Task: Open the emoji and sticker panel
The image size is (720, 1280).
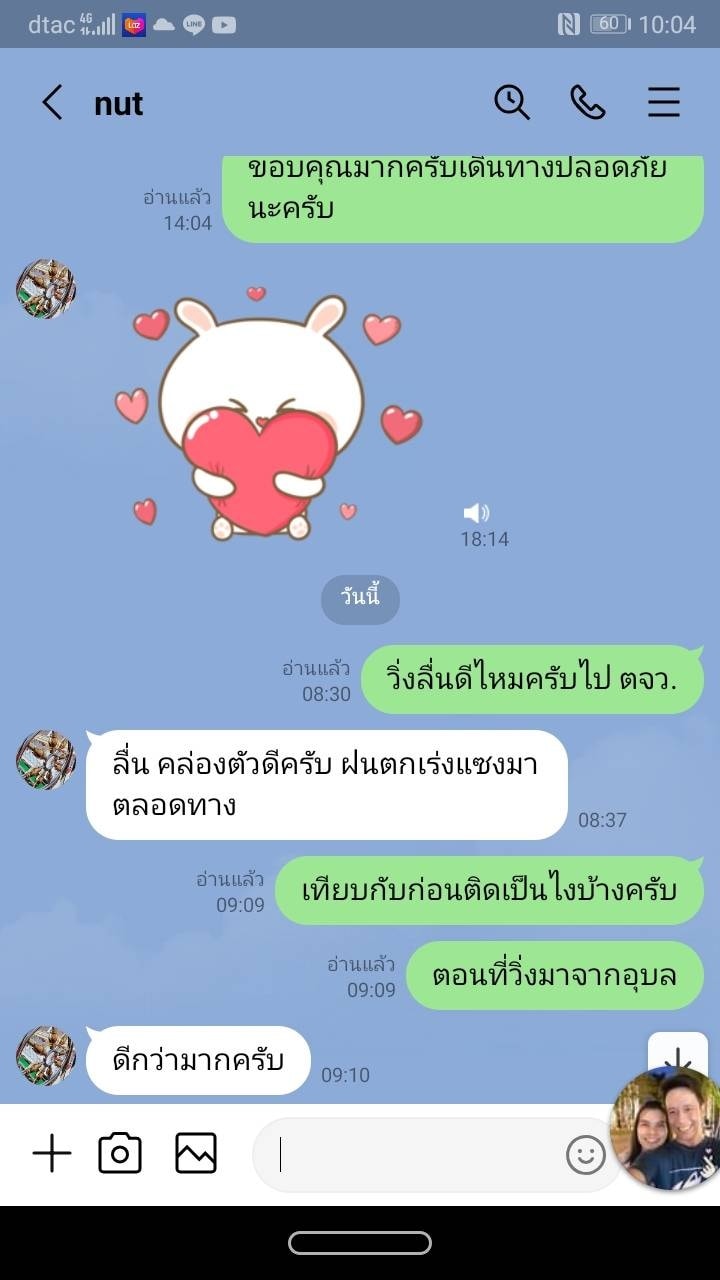Action: 586,1156
